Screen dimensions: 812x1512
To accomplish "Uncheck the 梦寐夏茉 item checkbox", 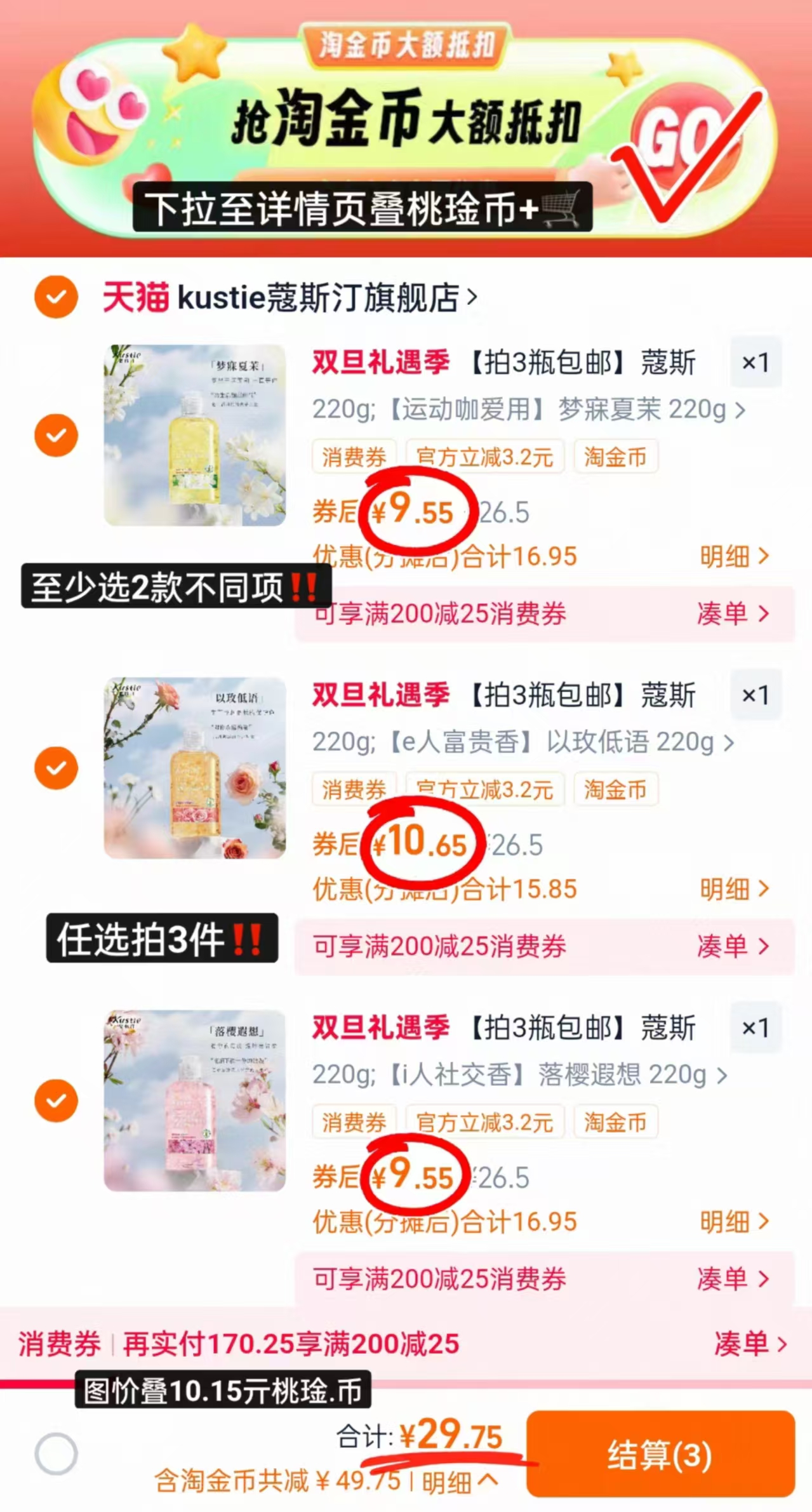I will pyautogui.click(x=56, y=435).
